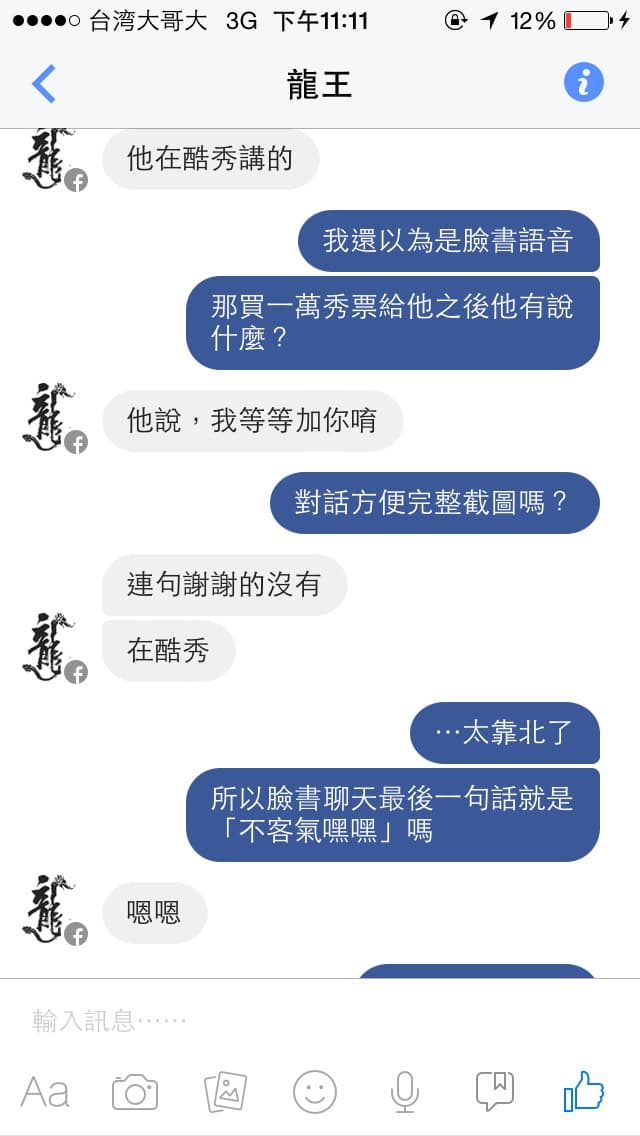Open the camera to take a photo

point(135,1091)
